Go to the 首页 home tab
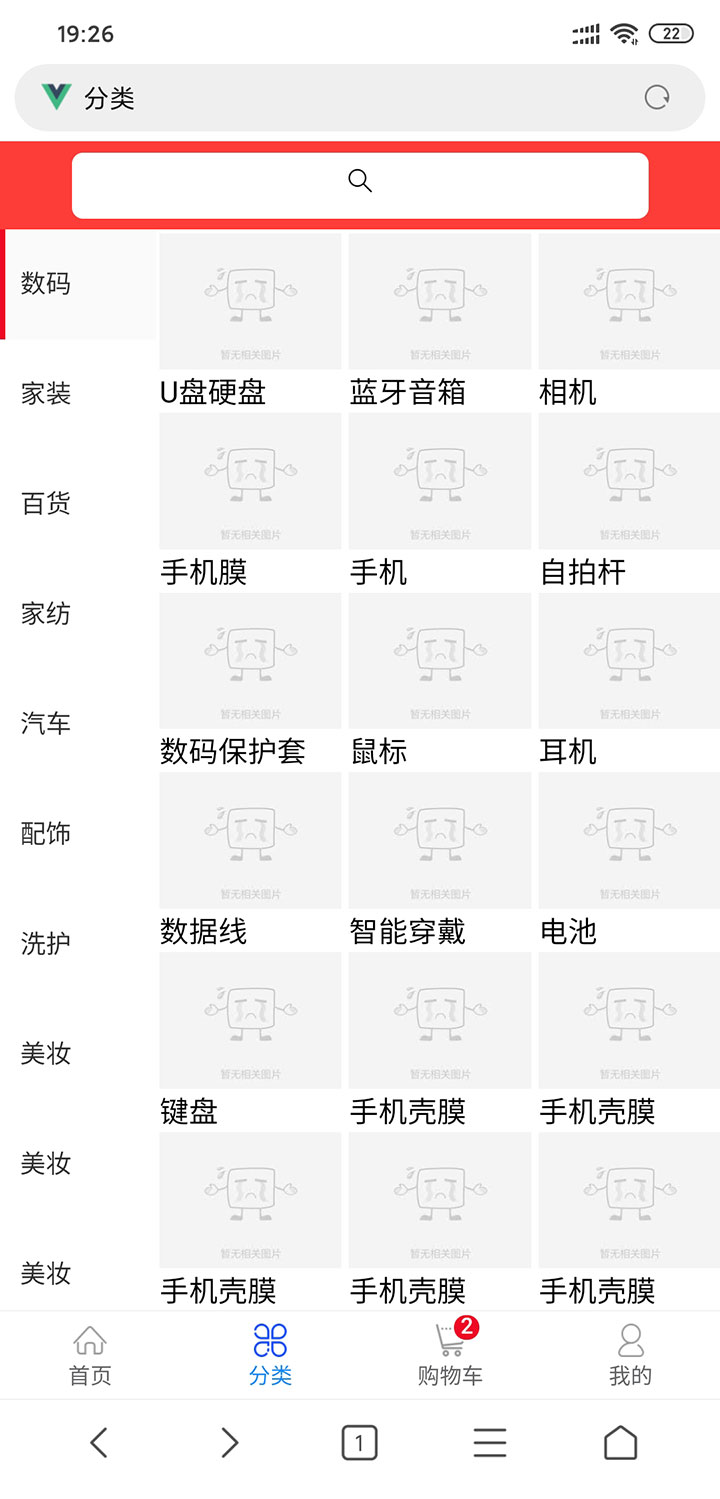The width and height of the screenshot is (720, 1499). pyautogui.click(x=90, y=1355)
